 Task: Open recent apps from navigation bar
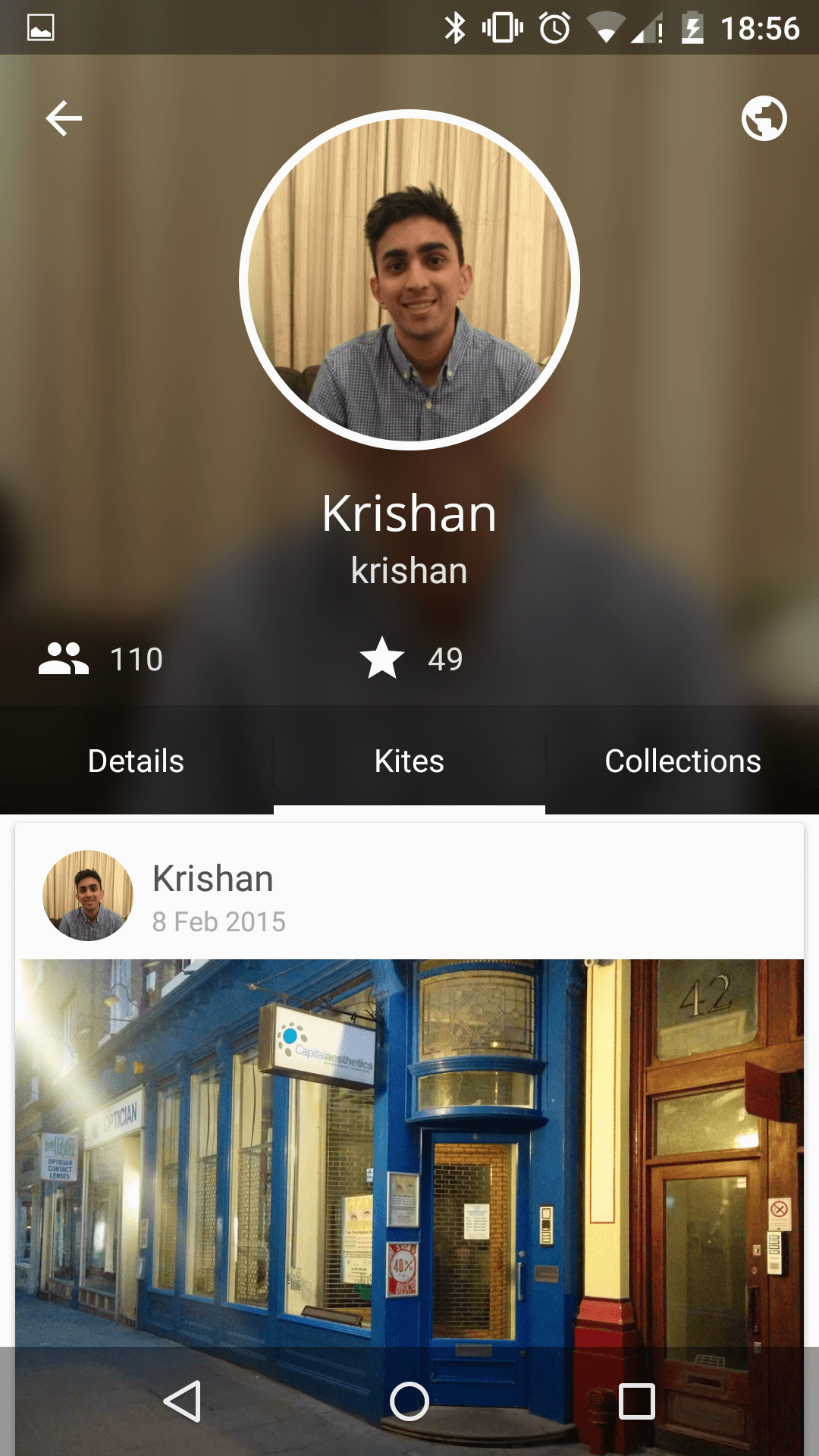point(637,1401)
